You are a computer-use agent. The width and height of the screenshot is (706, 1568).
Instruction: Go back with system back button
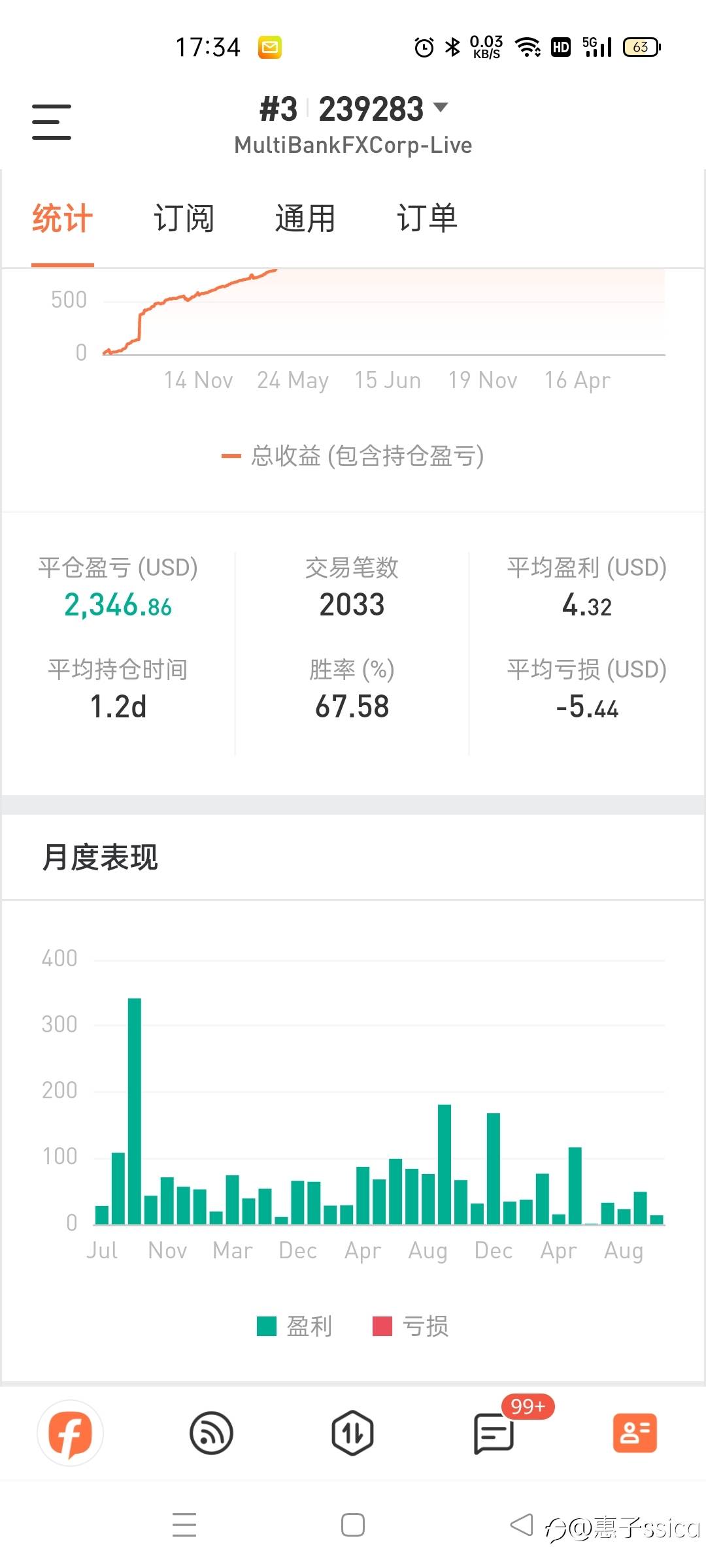point(522,1525)
